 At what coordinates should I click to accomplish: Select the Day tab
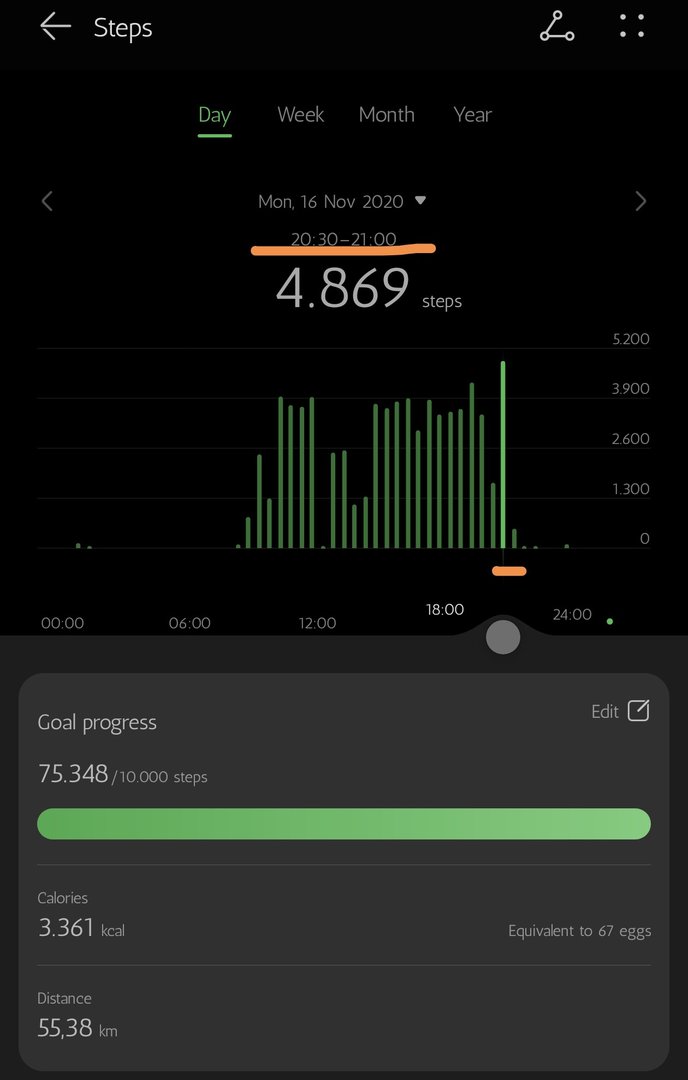(214, 115)
